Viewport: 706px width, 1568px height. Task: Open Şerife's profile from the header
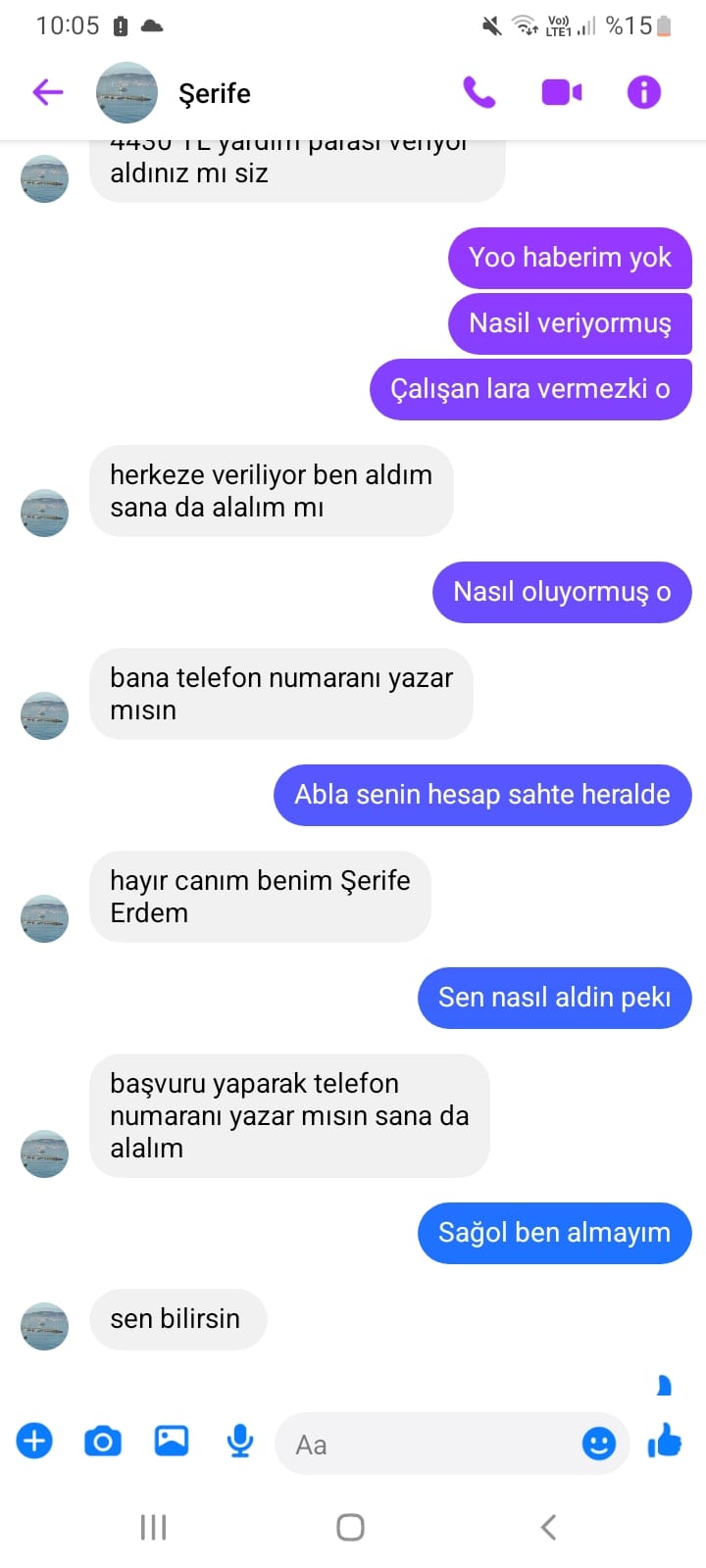pyautogui.click(x=214, y=94)
